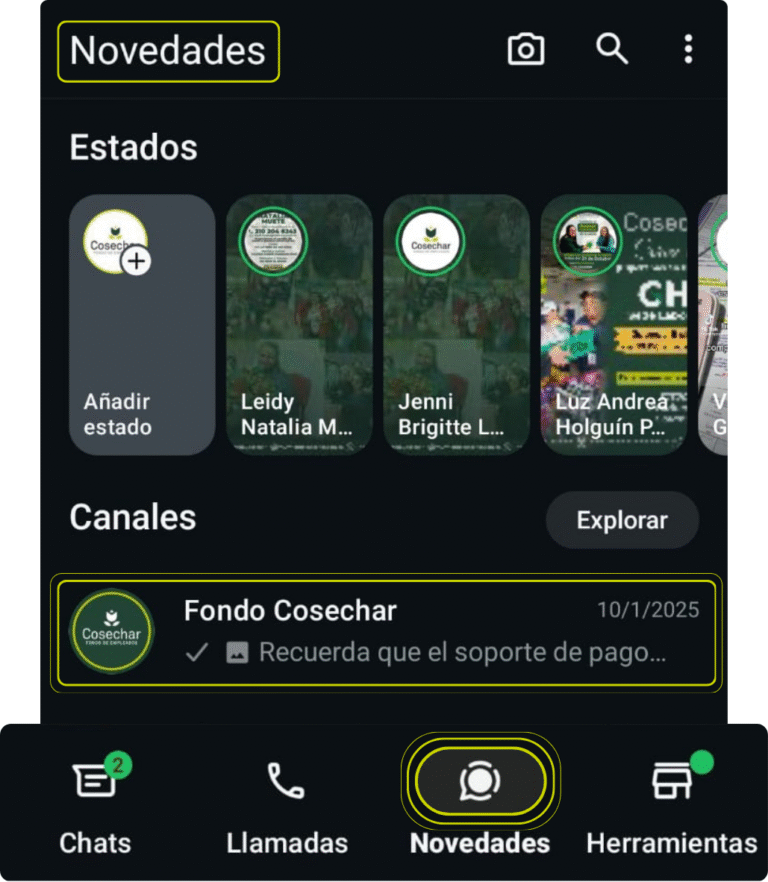View Jenni Brigitte's status
Viewport: 768px width, 882px height.
pos(456,325)
